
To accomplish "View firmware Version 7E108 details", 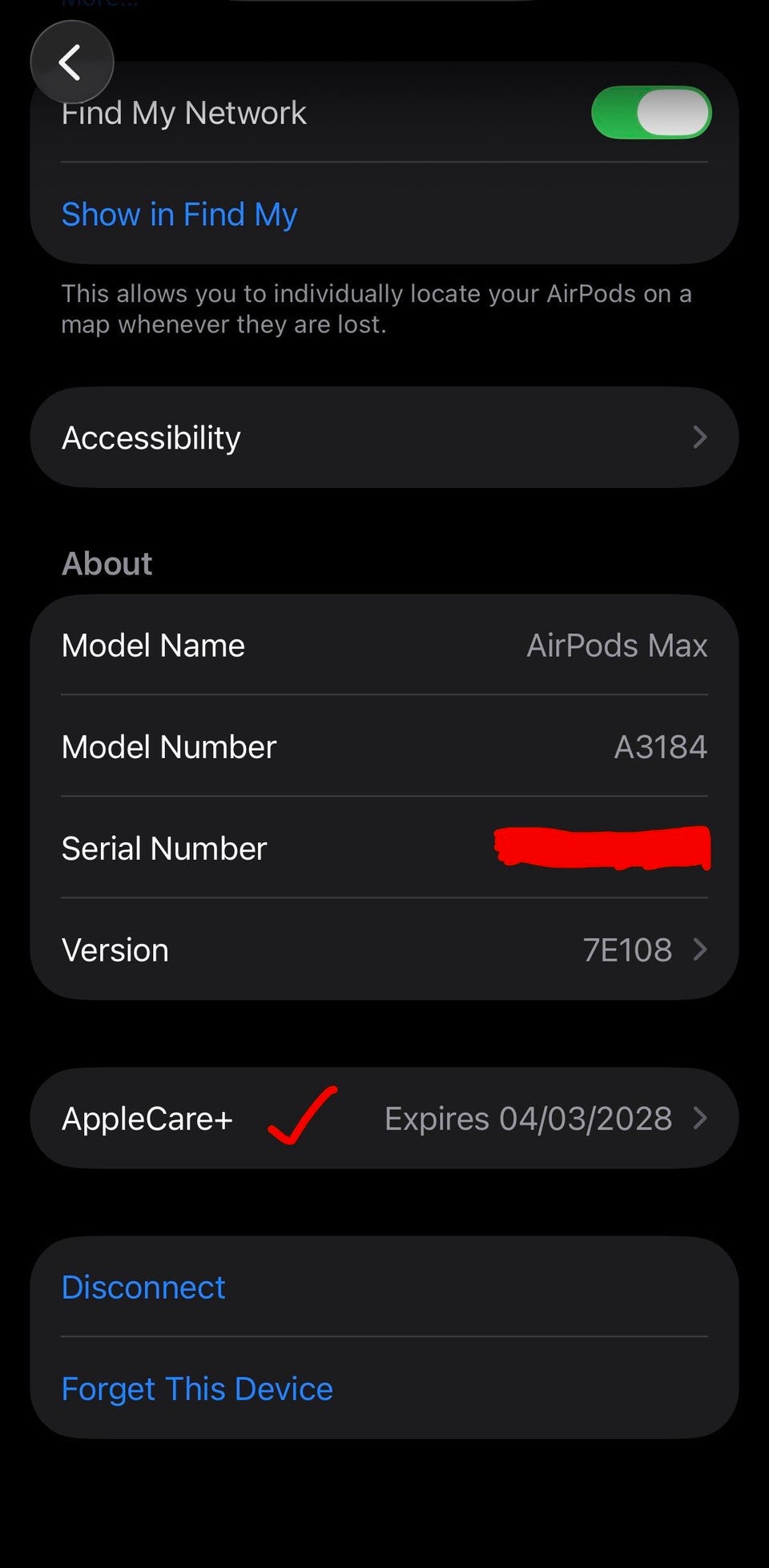I will coord(384,949).
